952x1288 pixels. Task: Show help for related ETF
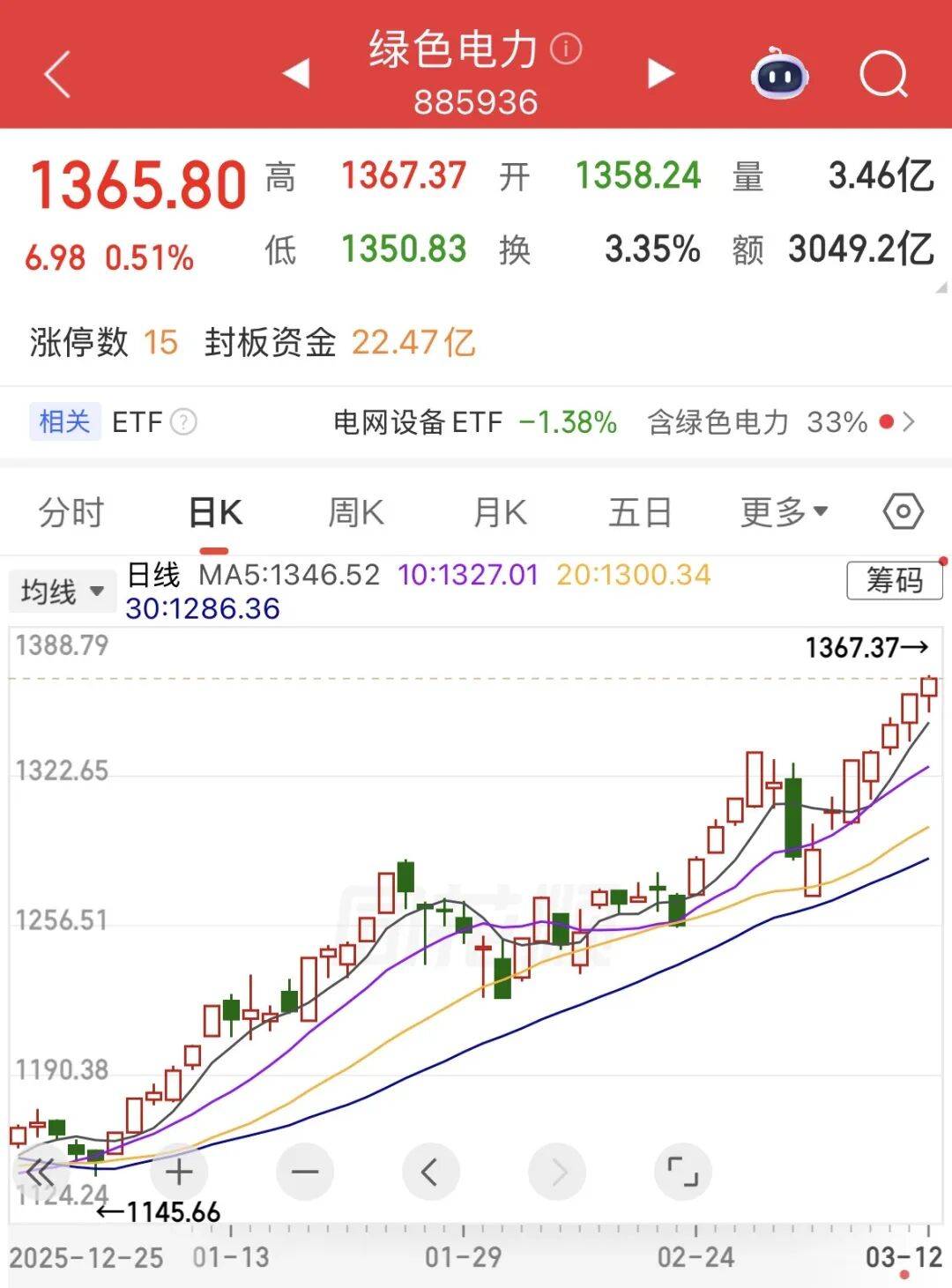(x=183, y=422)
